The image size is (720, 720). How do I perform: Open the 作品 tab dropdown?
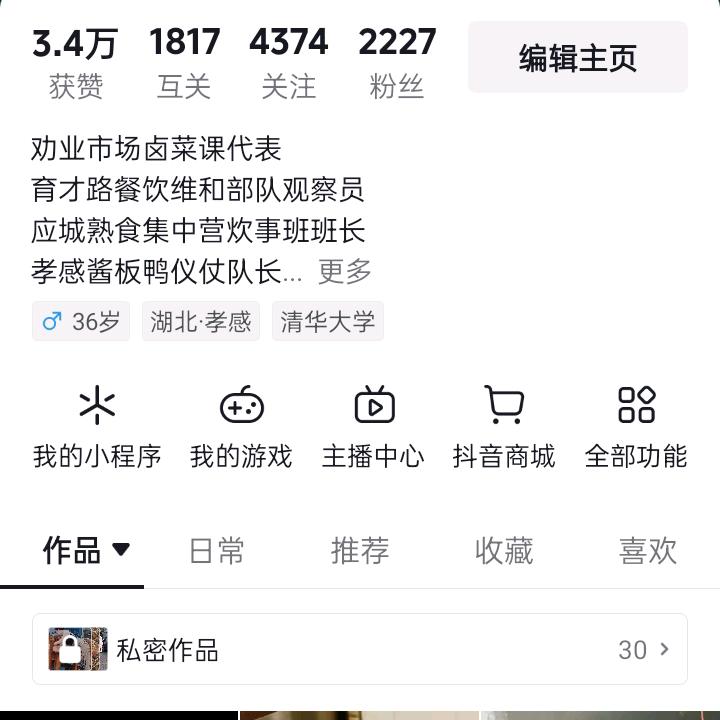pos(86,550)
